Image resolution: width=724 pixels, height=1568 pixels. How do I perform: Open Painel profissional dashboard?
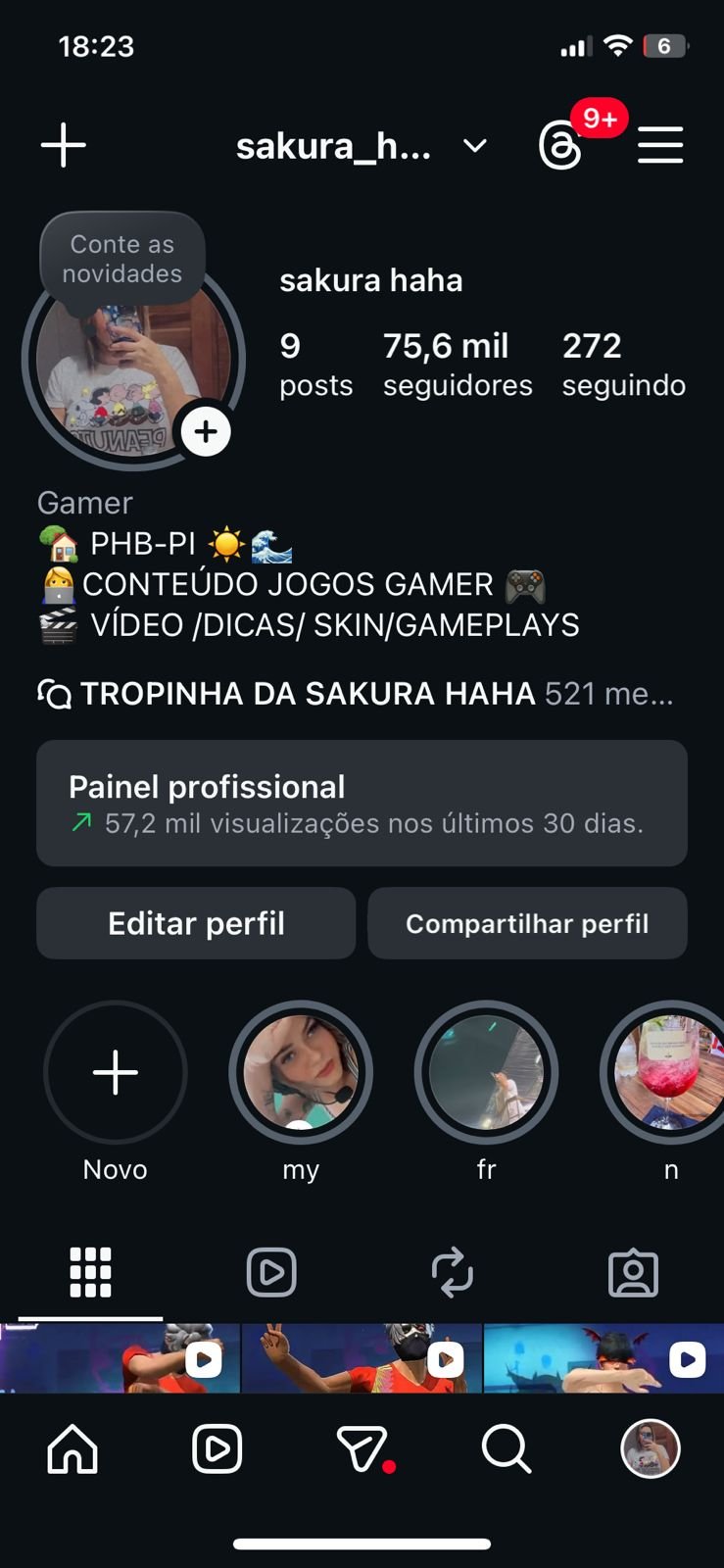[x=362, y=803]
